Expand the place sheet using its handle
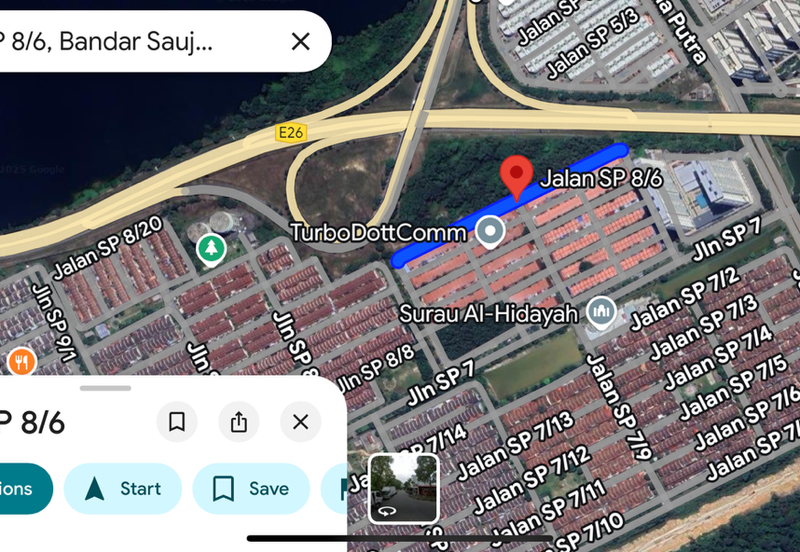800x552 pixels. [105, 388]
